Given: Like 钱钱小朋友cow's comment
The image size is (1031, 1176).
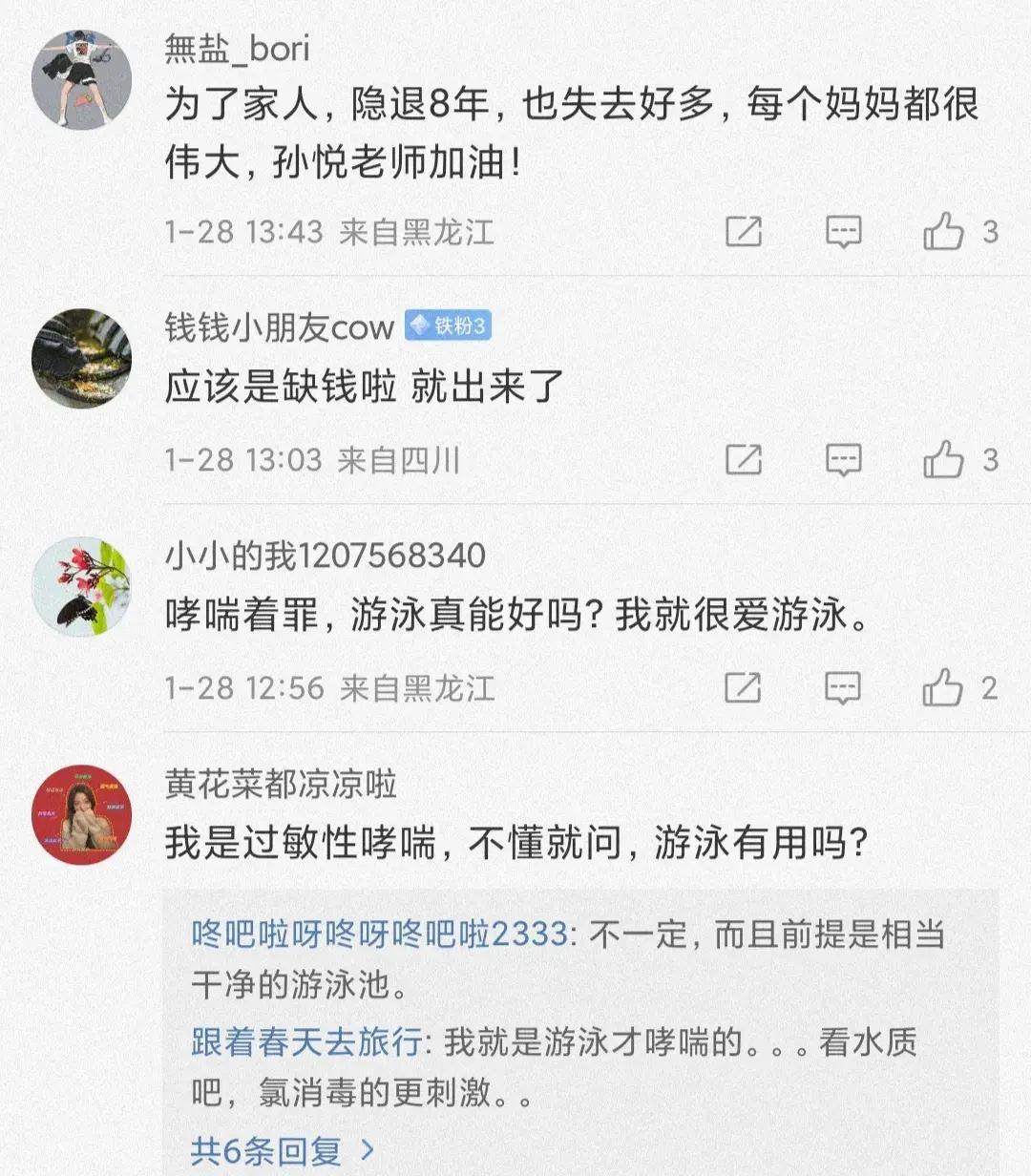Looking at the screenshot, I should [x=943, y=460].
